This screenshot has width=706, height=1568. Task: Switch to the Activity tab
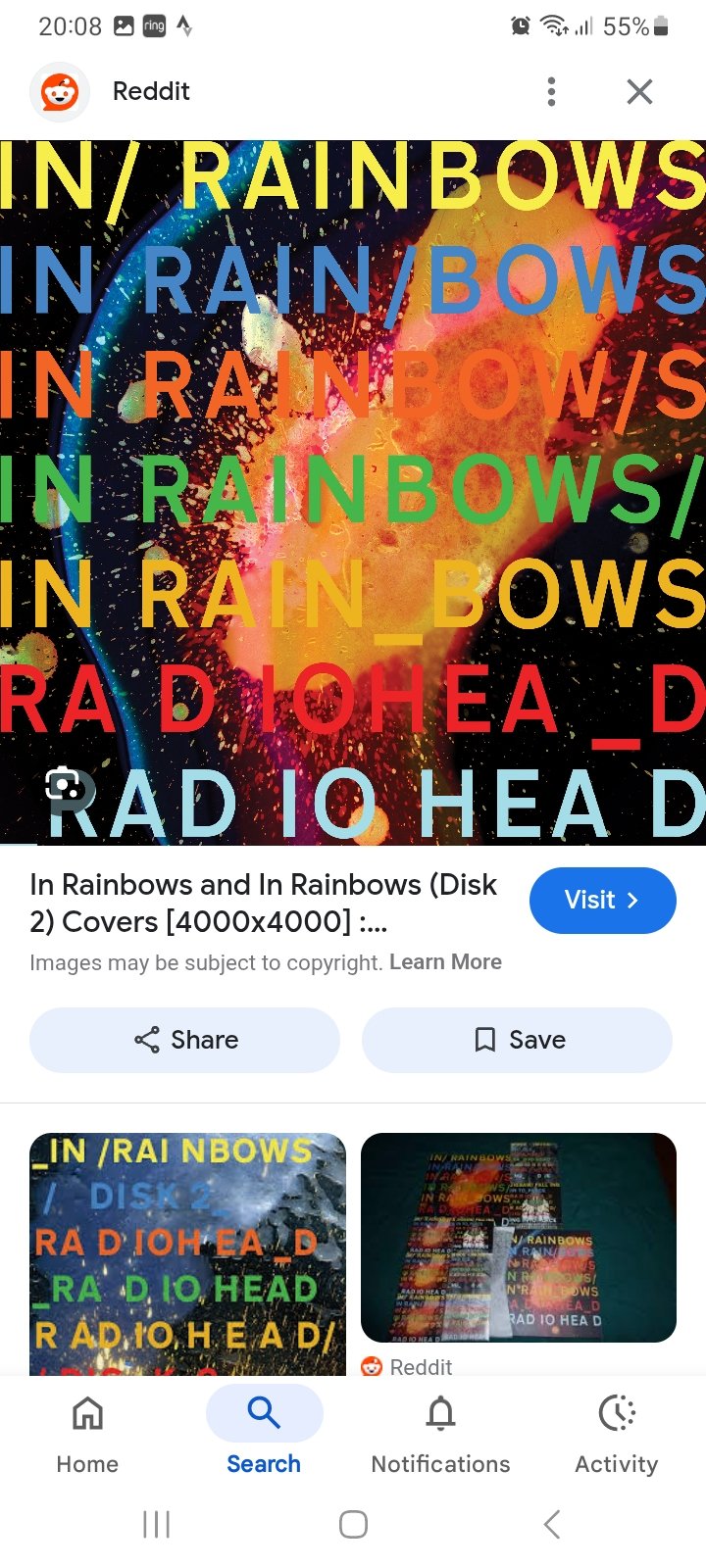(616, 1433)
